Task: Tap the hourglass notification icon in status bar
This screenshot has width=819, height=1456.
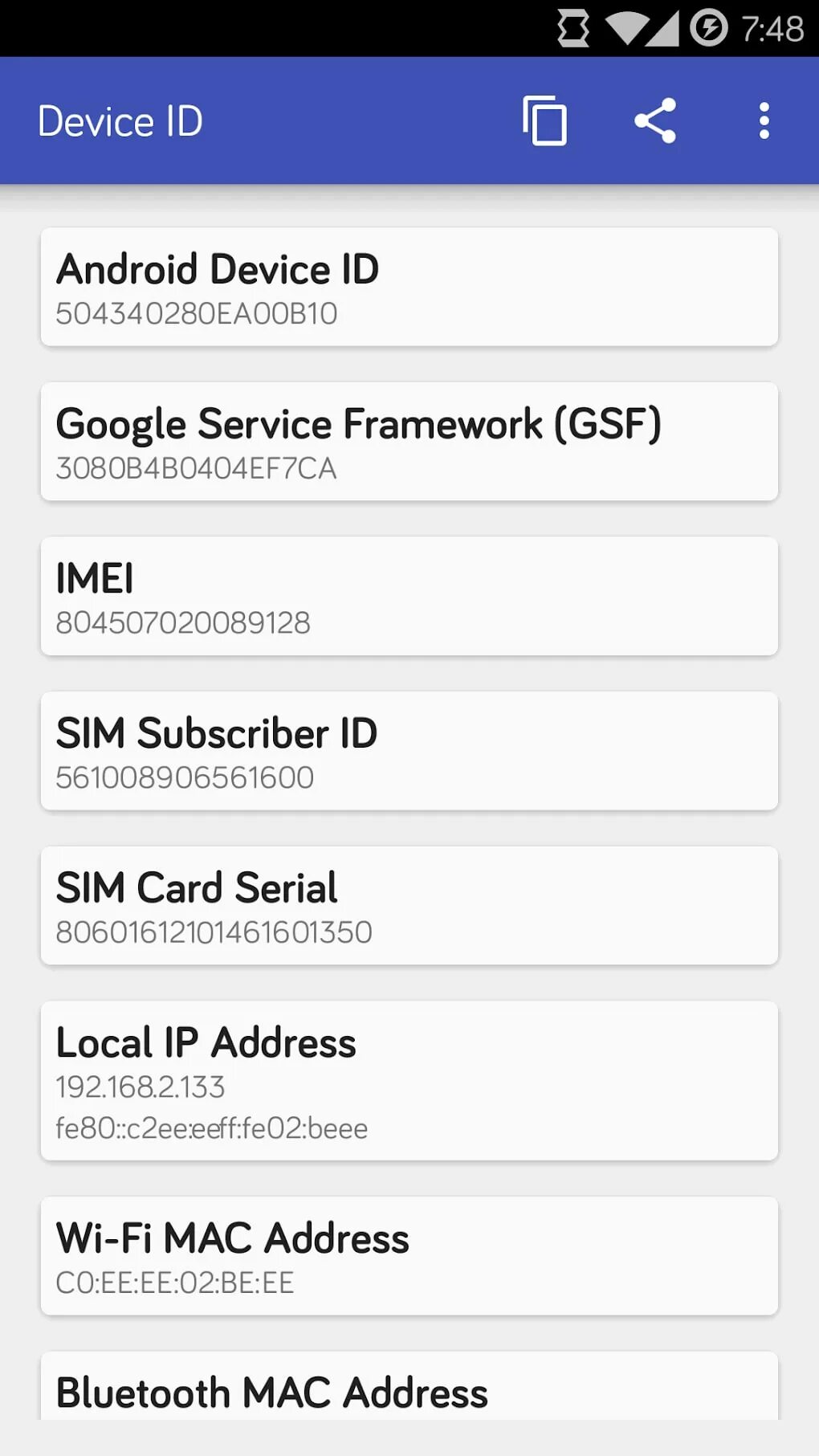Action: (572, 27)
